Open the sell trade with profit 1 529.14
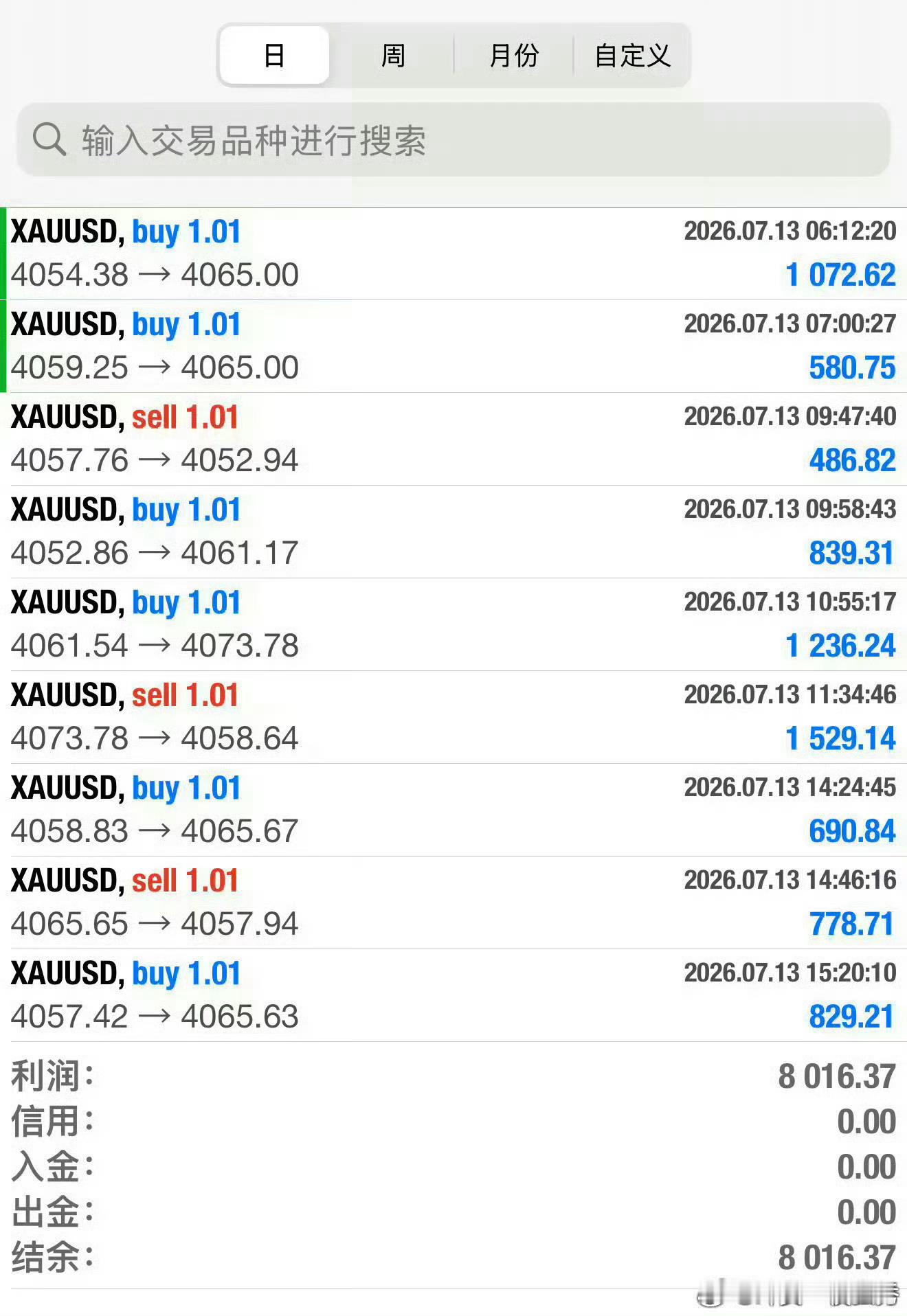907x1316 pixels. (x=453, y=717)
